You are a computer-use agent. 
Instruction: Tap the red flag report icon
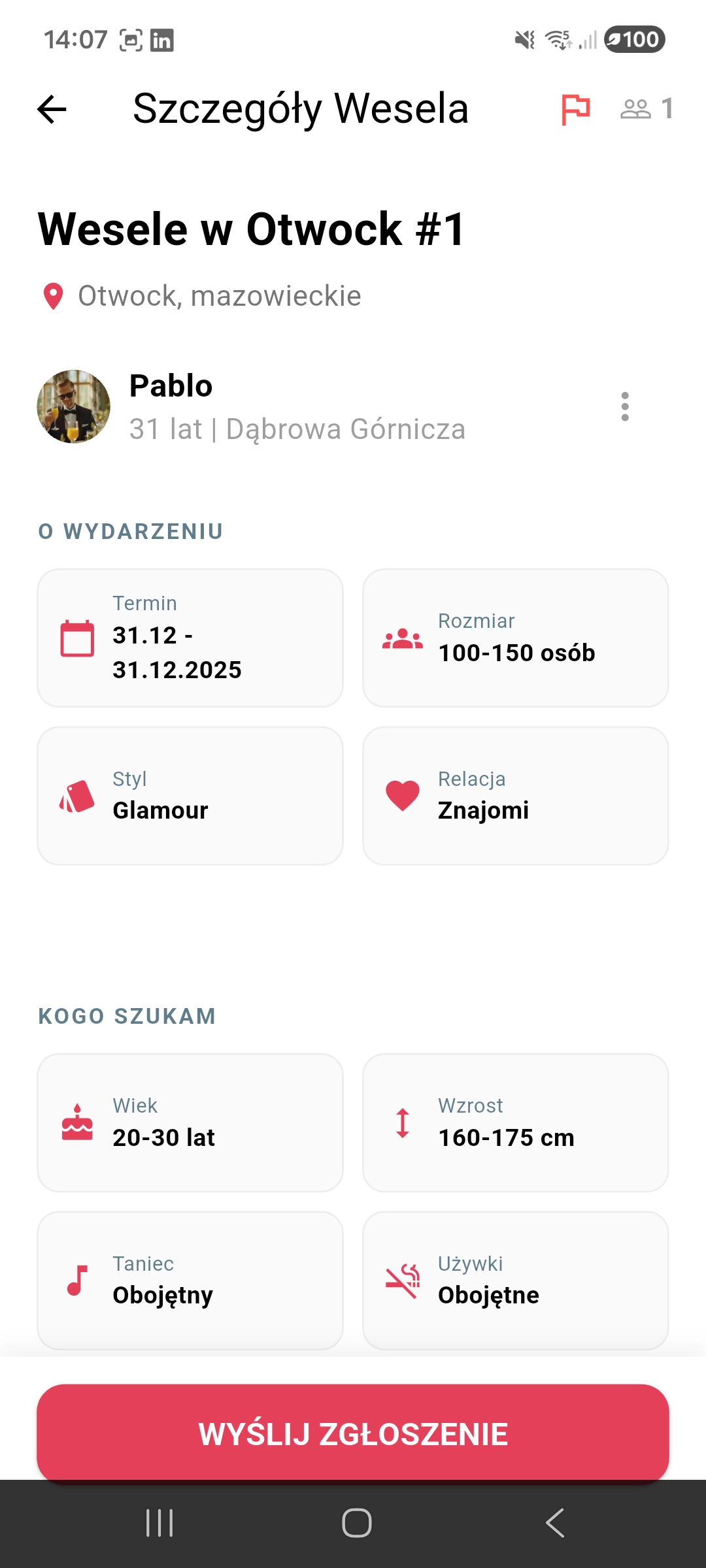coord(576,108)
